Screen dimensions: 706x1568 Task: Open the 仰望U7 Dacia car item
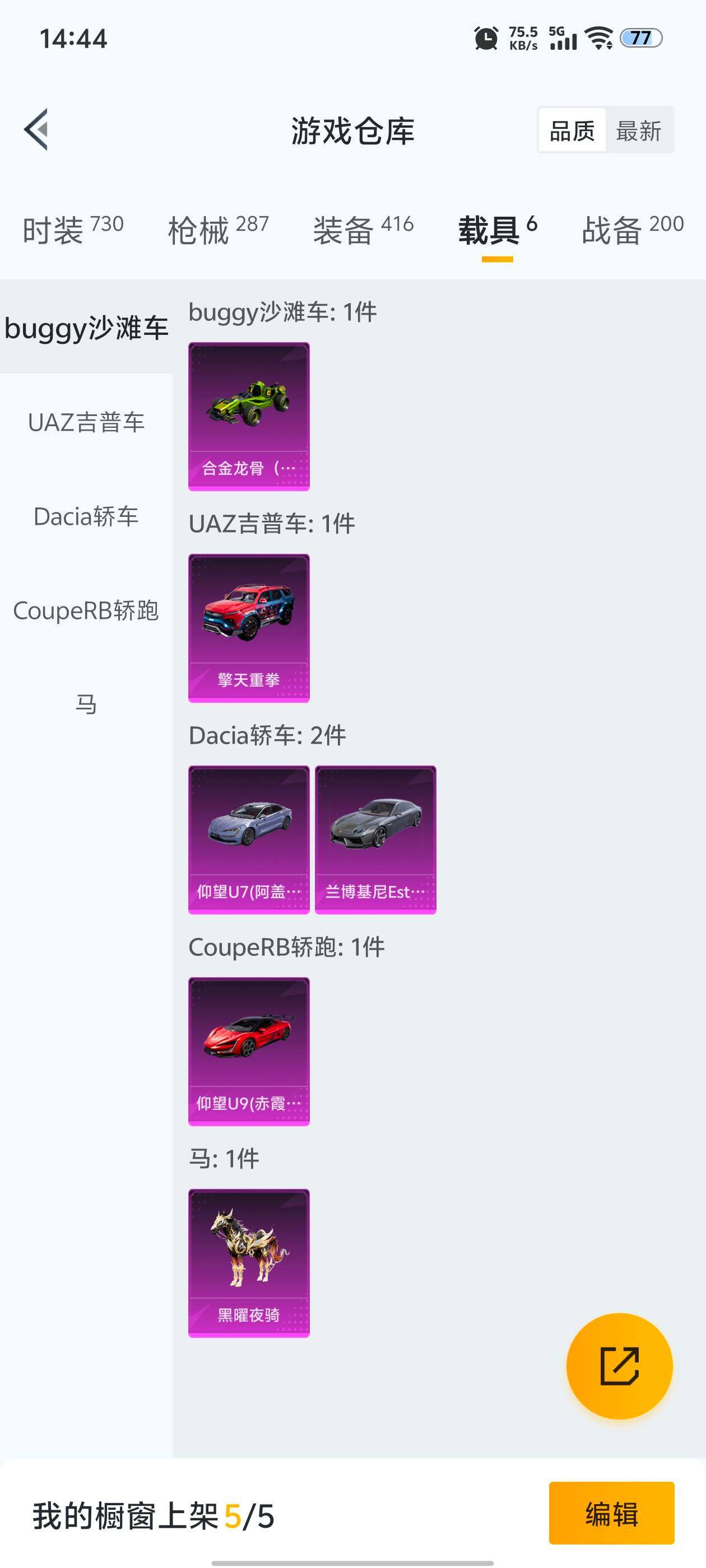coord(249,839)
